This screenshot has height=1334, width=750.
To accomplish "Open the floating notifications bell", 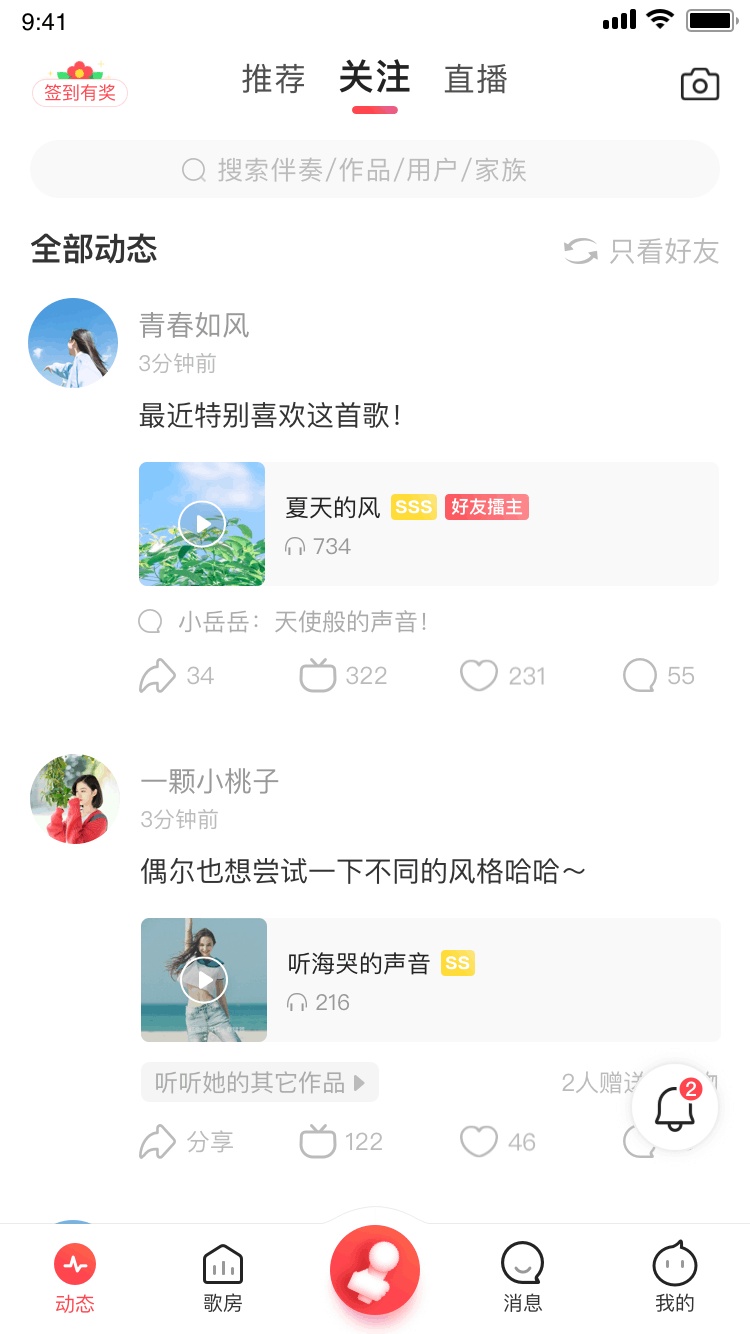I will click(x=675, y=1107).
